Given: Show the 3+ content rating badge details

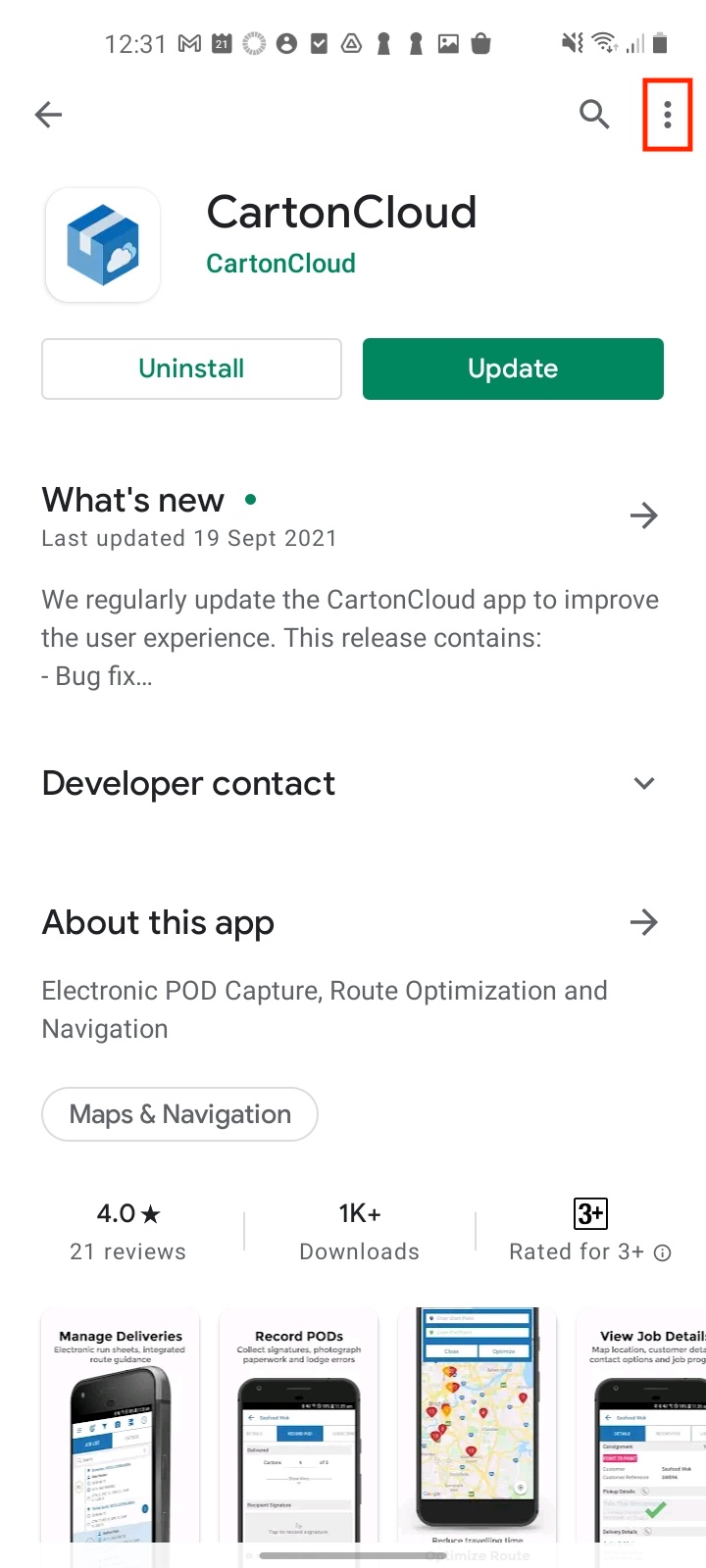Looking at the screenshot, I should [590, 1213].
